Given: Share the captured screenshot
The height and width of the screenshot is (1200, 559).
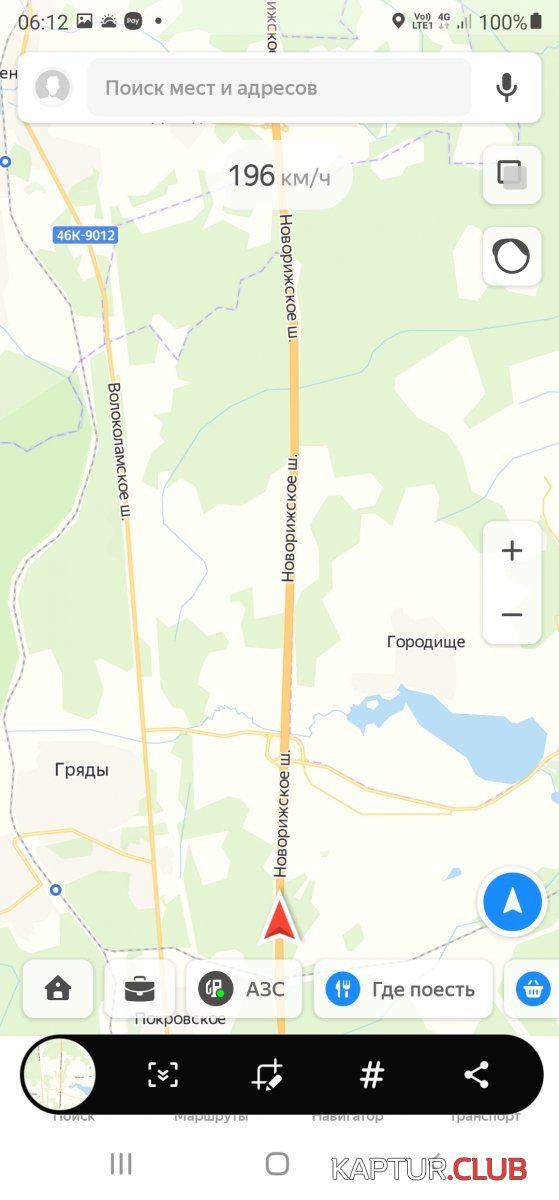Looking at the screenshot, I should tap(477, 1075).
